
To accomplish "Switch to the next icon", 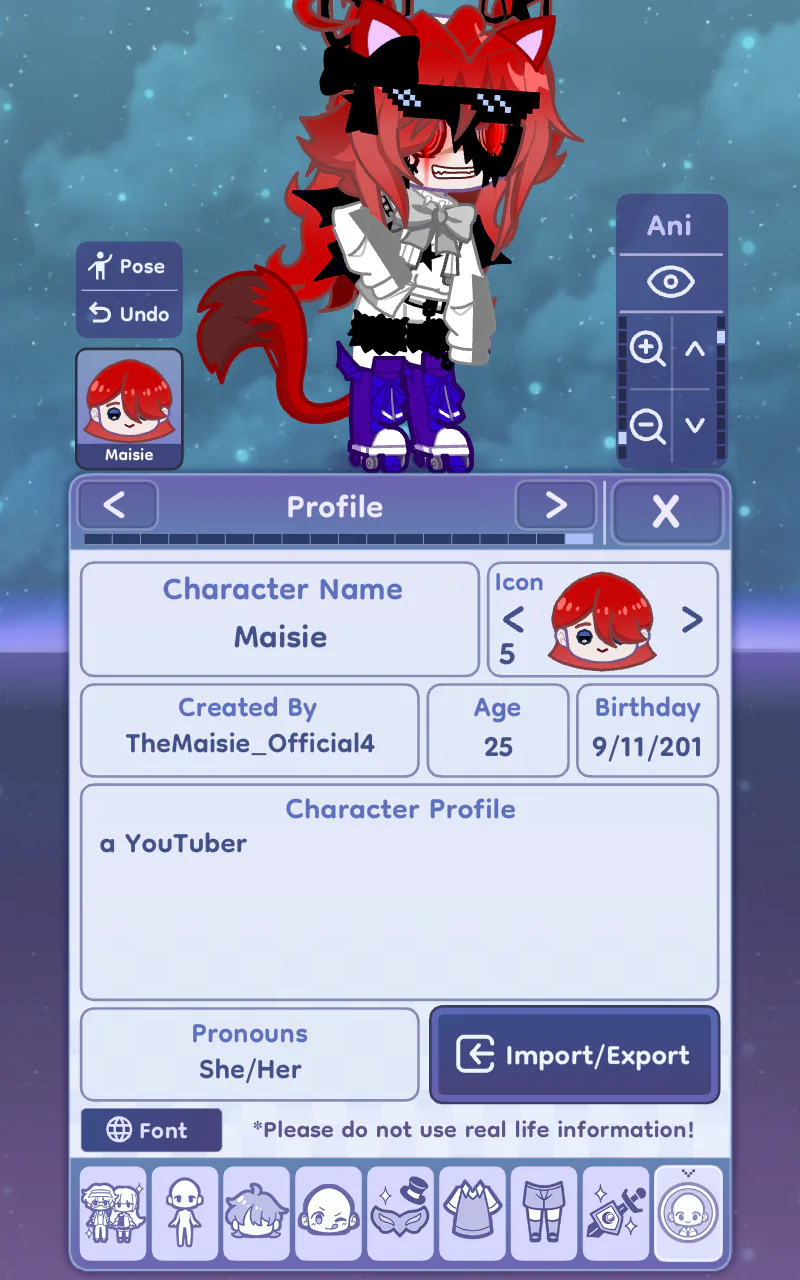I will 692,620.
